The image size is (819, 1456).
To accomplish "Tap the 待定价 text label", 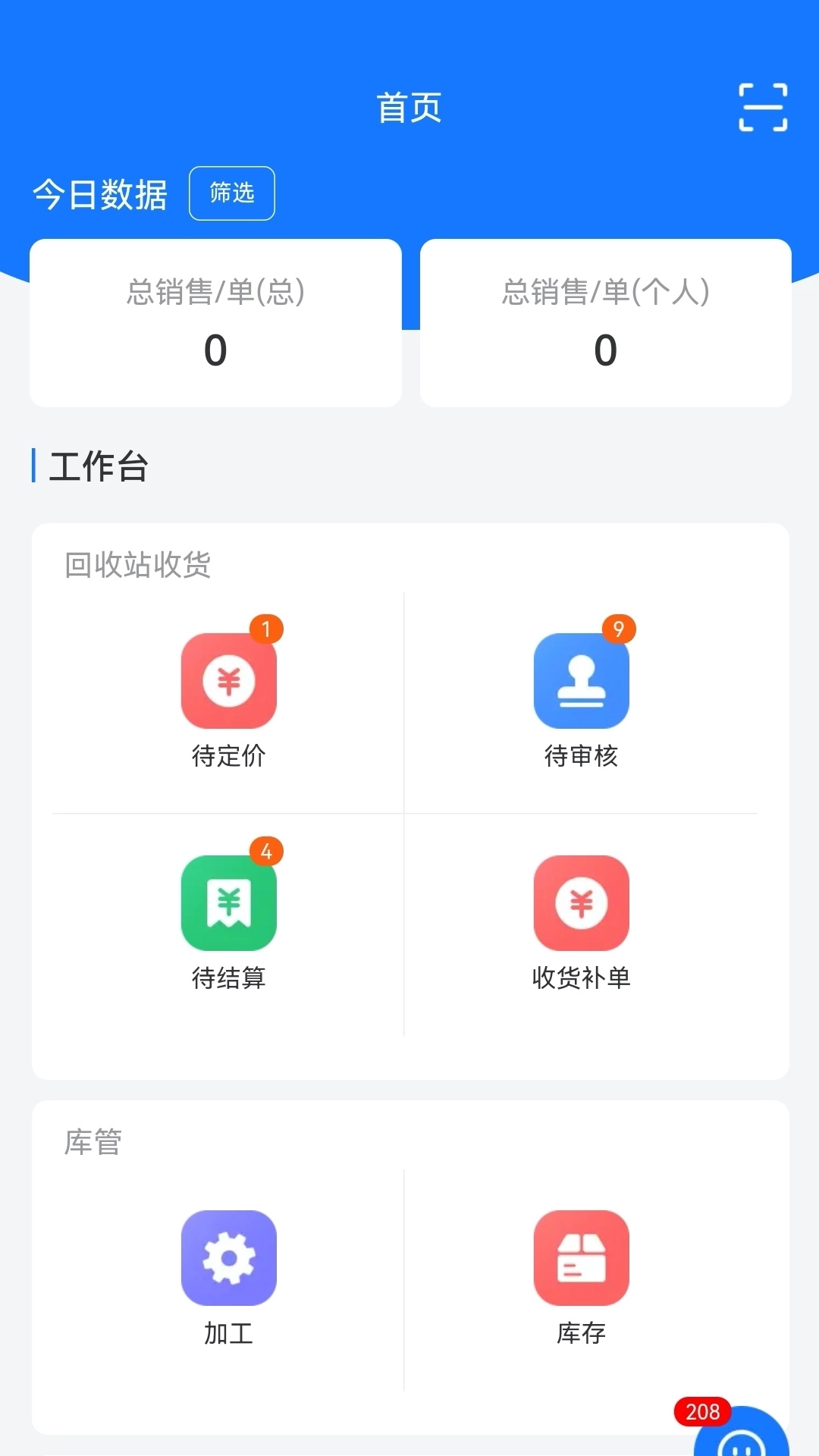I will pos(228,755).
